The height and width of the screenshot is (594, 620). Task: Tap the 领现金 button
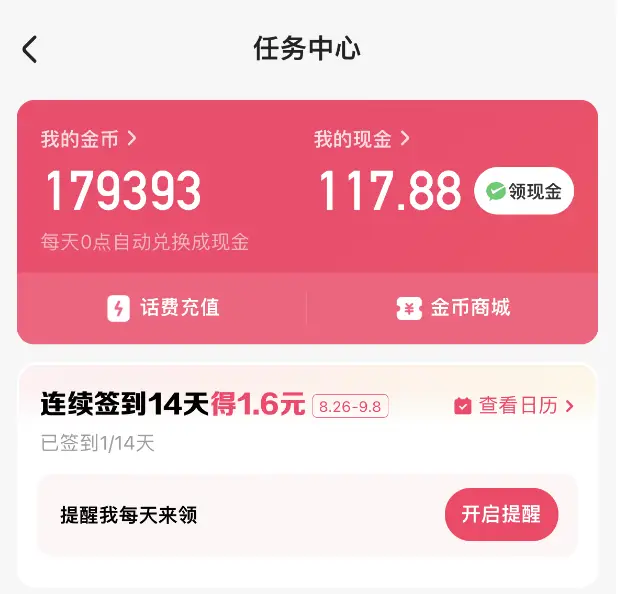pos(524,191)
